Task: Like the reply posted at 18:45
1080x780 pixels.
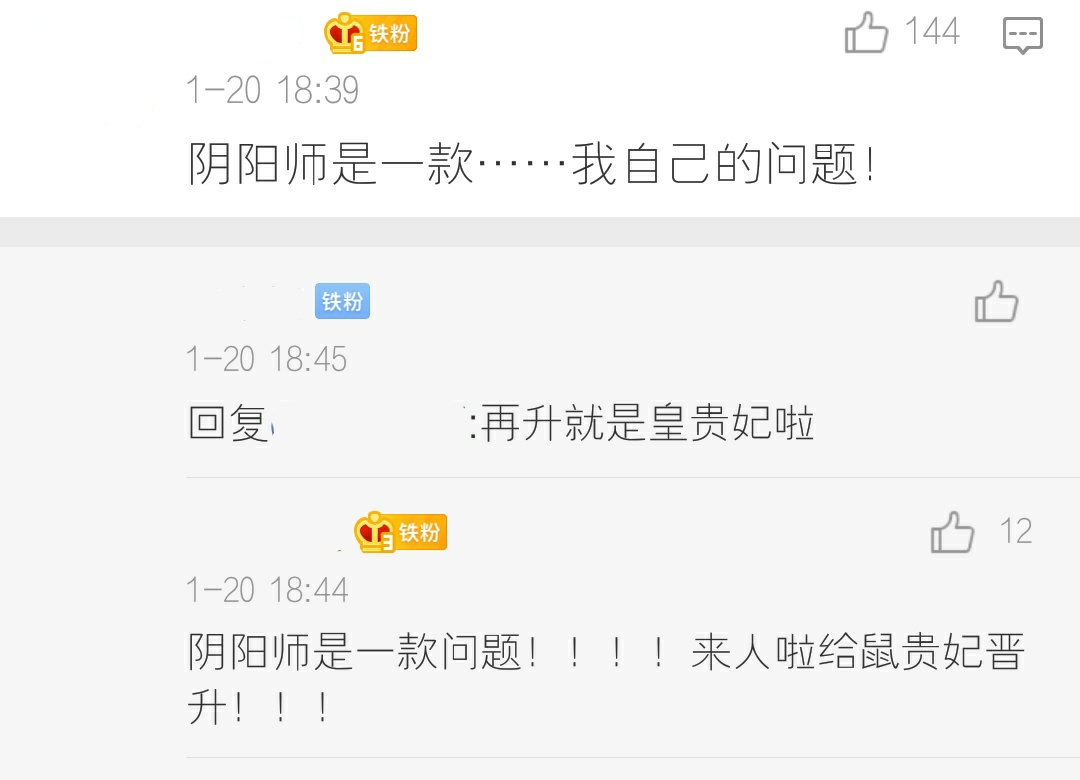Action: [996, 301]
